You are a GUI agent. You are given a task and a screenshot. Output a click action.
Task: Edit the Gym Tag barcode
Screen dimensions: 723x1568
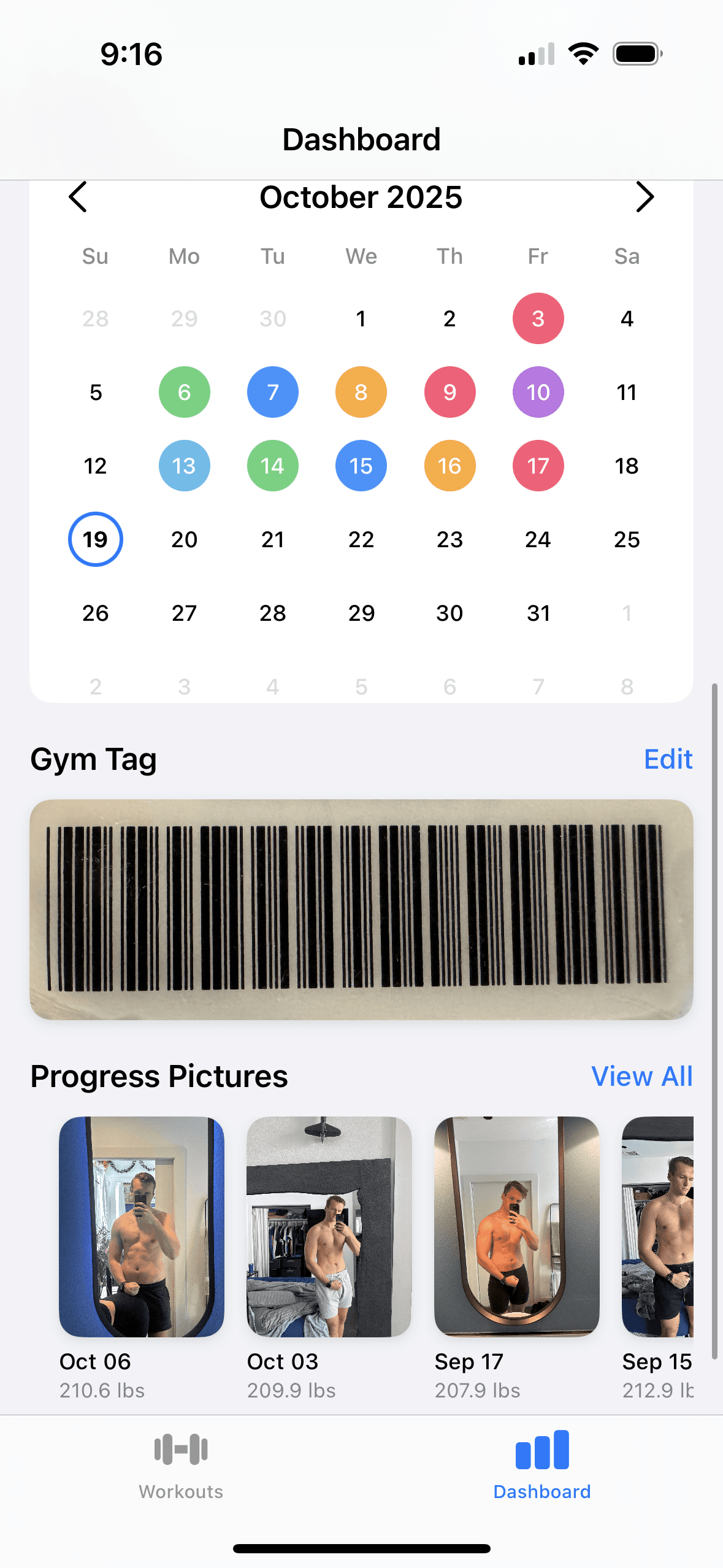click(x=668, y=759)
